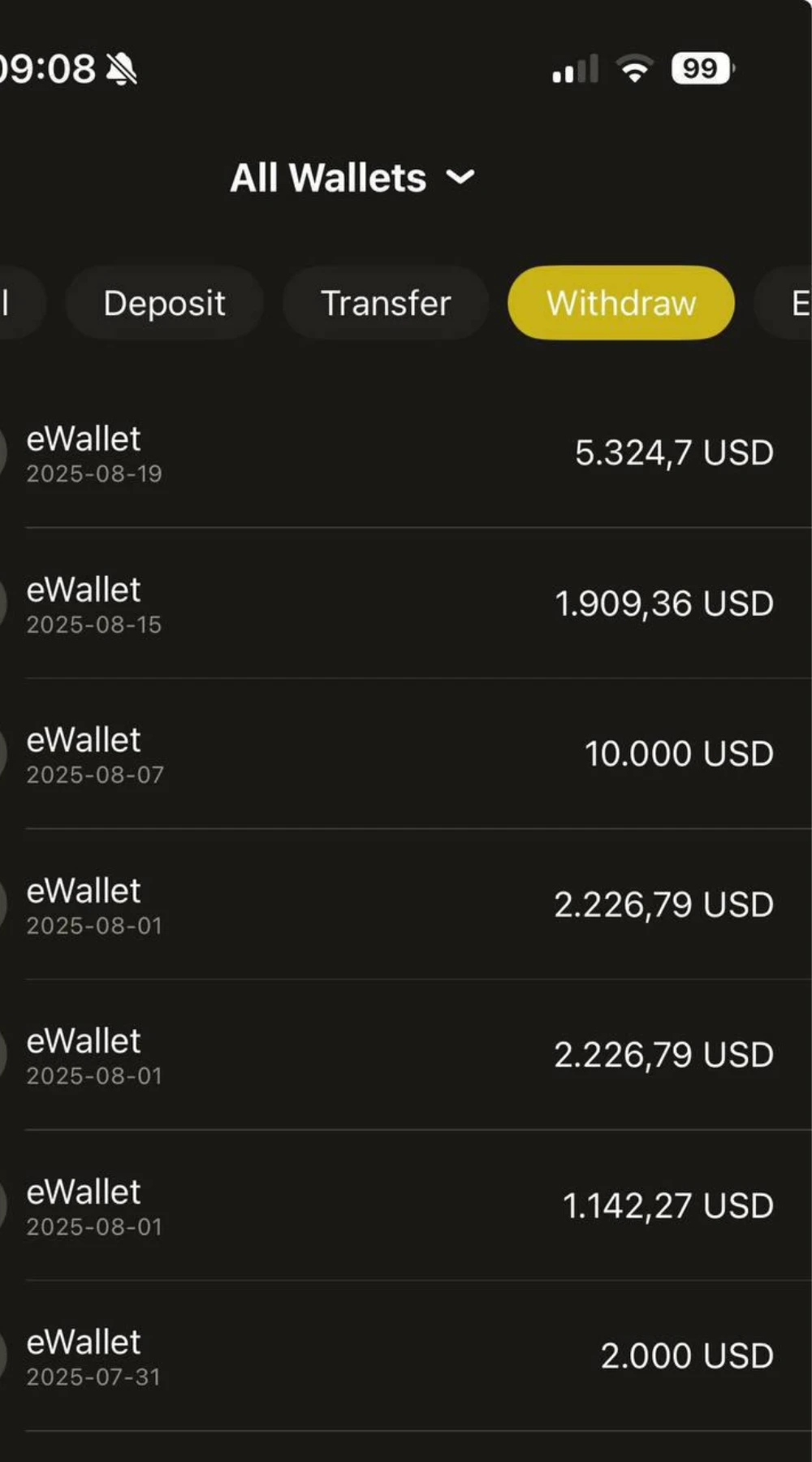Tap the battery indicator showing 99
812x1462 pixels.
(x=700, y=68)
